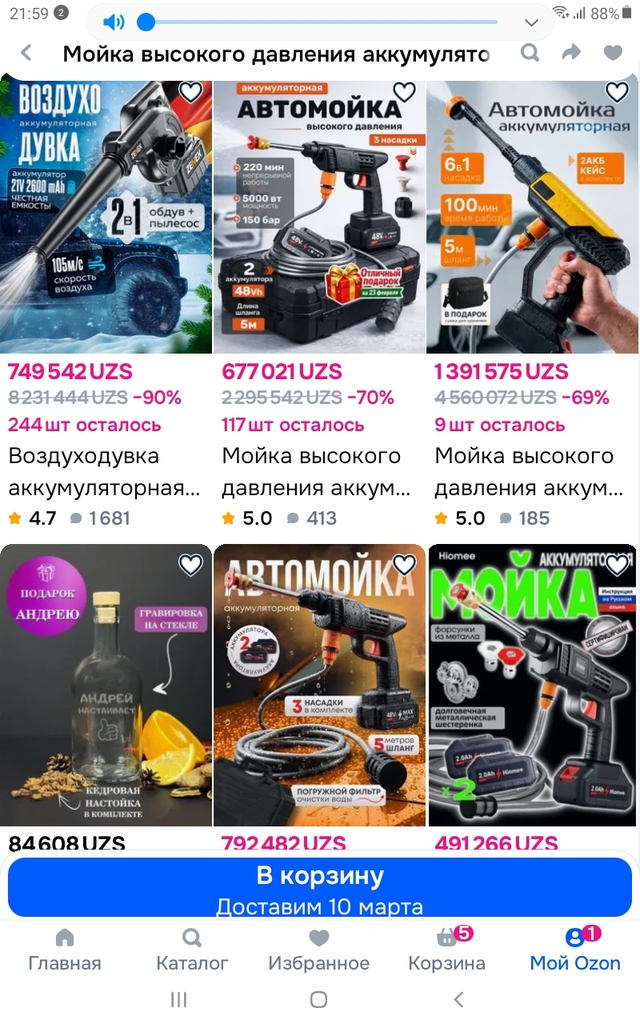Screen dimensions: 640x1024
Task: Tap the system home button
Action: [x=319, y=999]
